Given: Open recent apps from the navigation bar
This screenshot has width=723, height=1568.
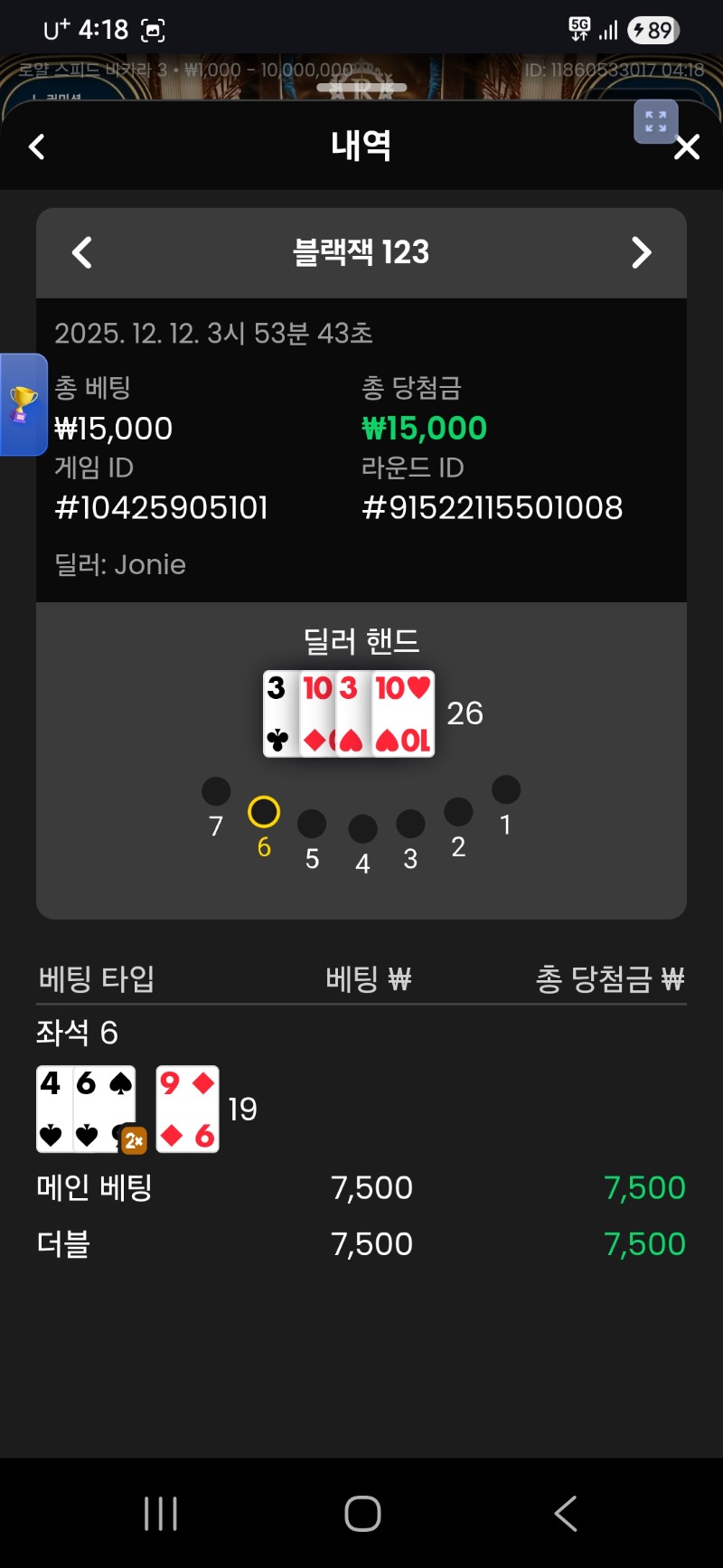Looking at the screenshot, I should tap(159, 1511).
